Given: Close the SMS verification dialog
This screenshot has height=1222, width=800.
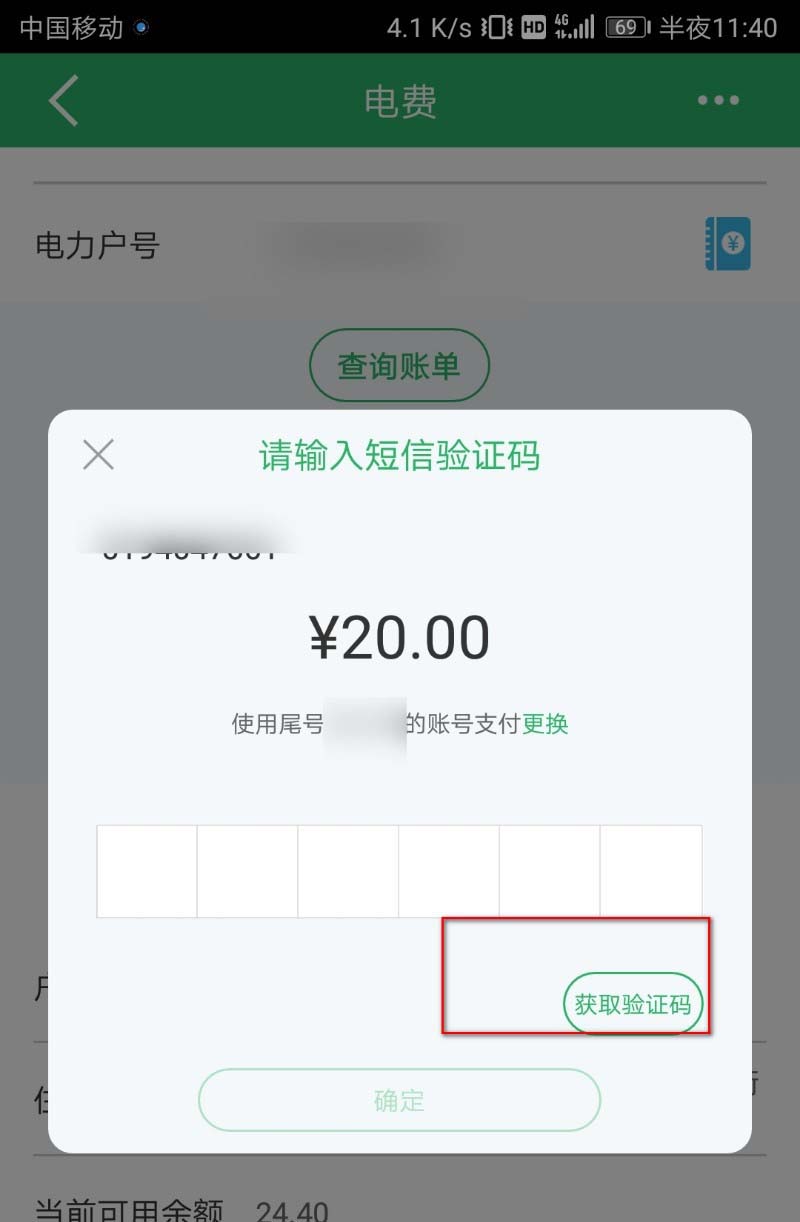Looking at the screenshot, I should [x=98, y=455].
